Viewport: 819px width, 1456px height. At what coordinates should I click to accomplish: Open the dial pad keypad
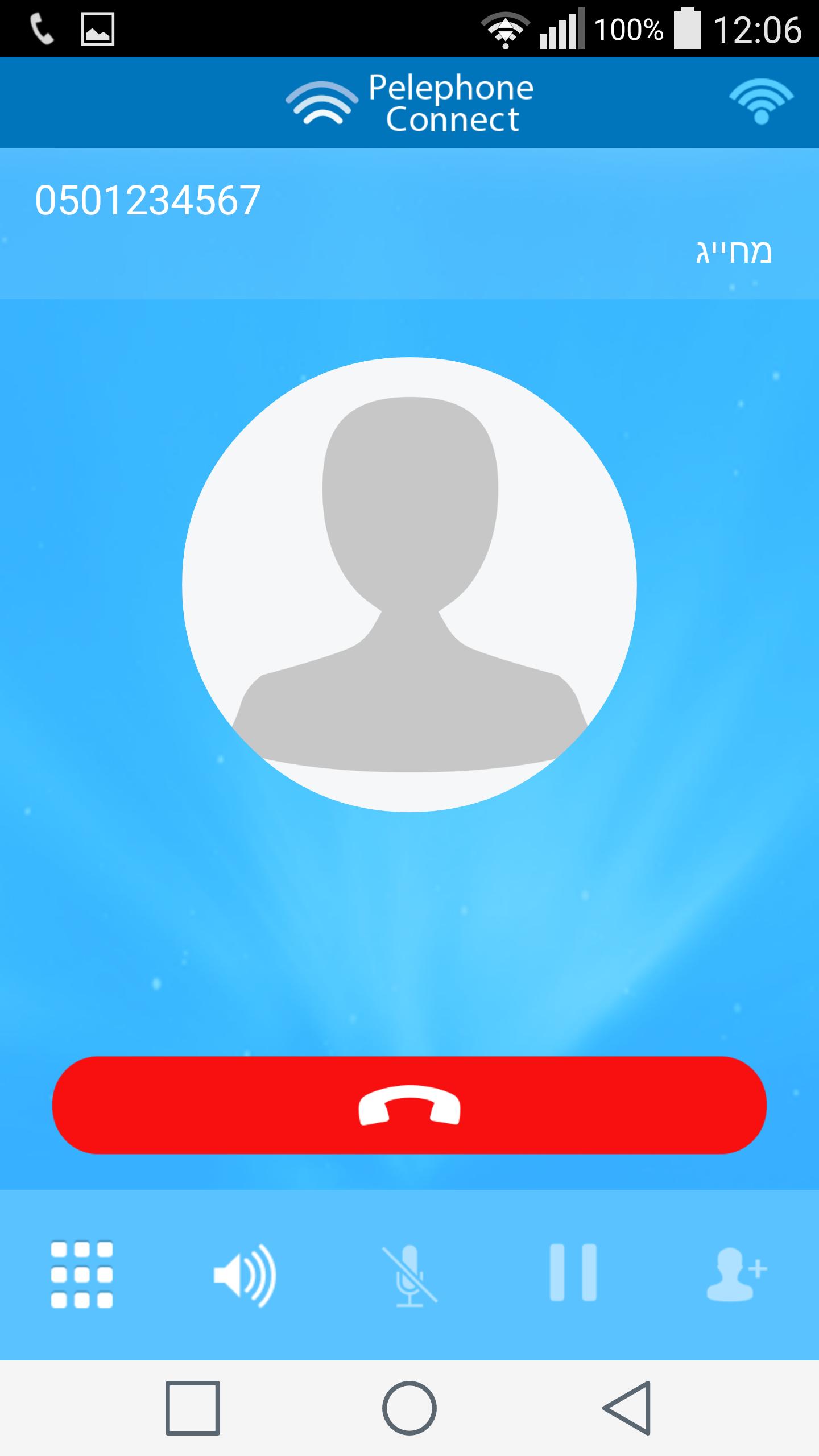tap(82, 1274)
